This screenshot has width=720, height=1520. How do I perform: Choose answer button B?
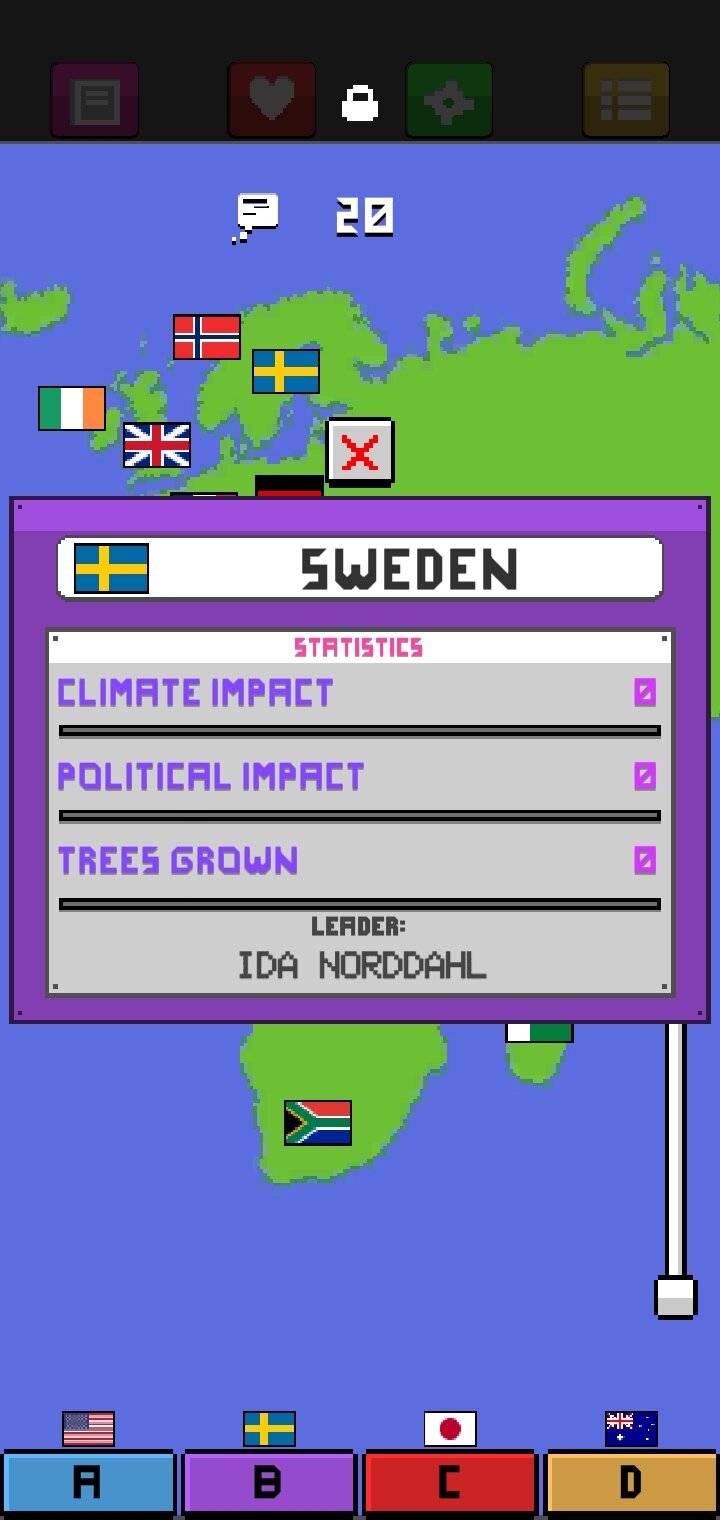[269, 1483]
